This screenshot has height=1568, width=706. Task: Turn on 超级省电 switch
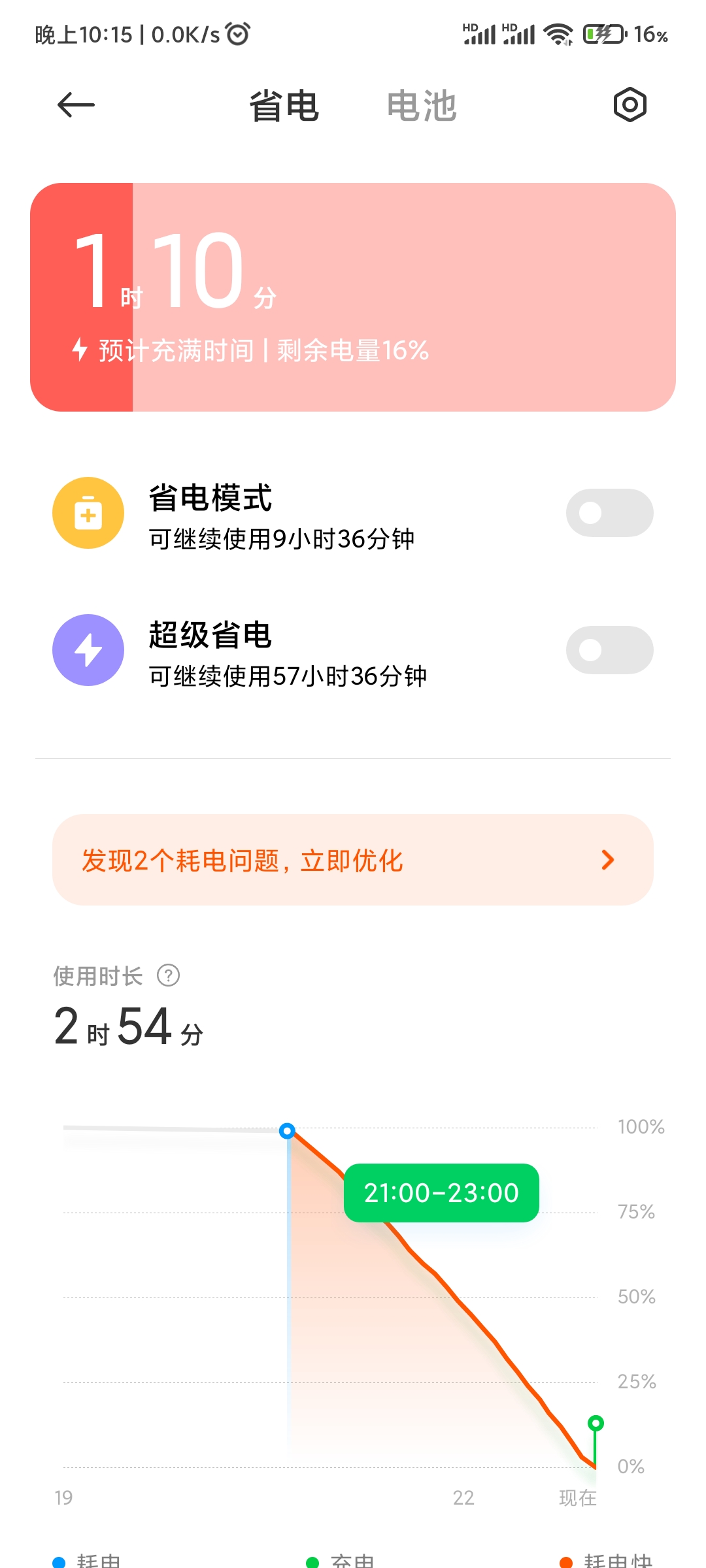tap(609, 650)
